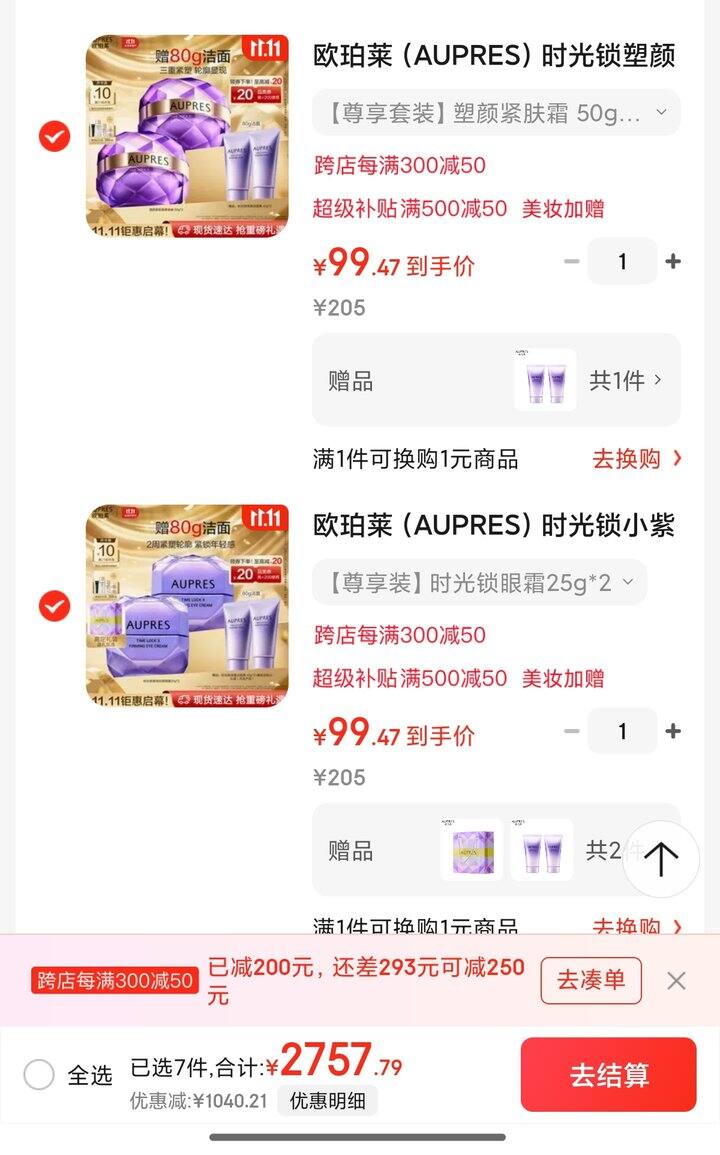Open the second item's gift box thumbnail
The height and width of the screenshot is (1155, 720).
click(470, 851)
